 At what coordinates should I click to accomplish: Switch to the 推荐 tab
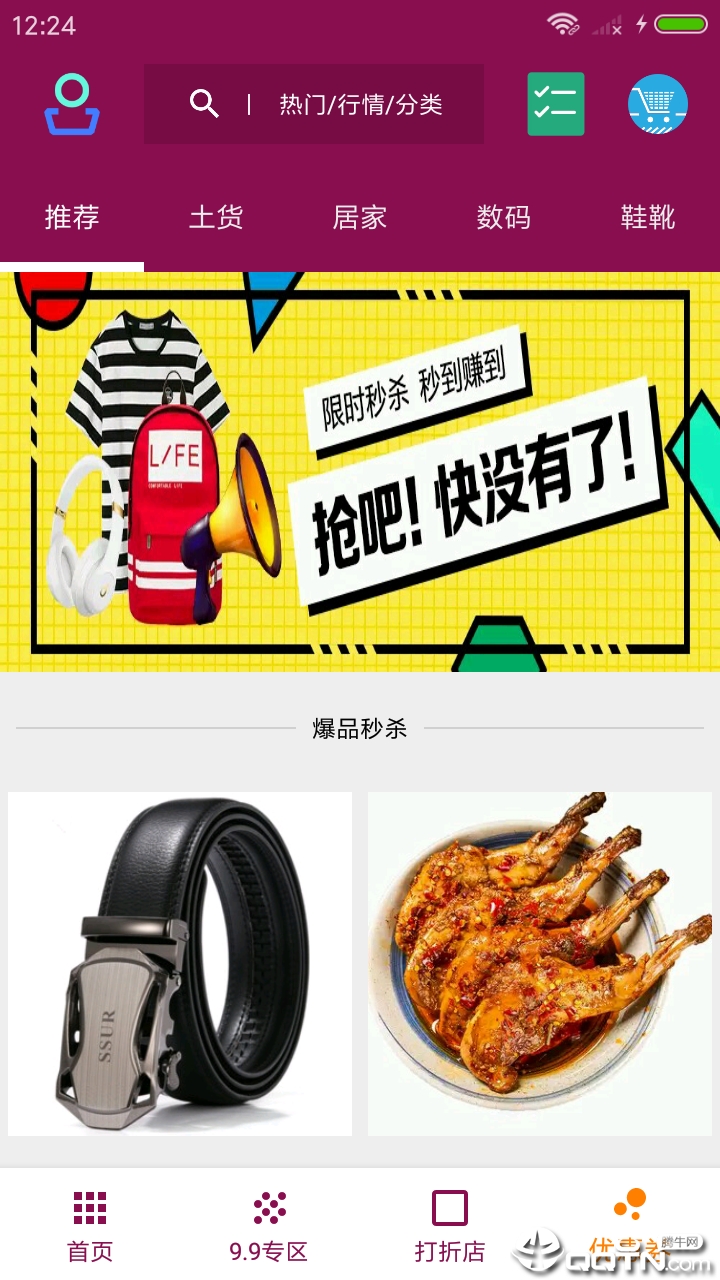pyautogui.click(x=72, y=217)
